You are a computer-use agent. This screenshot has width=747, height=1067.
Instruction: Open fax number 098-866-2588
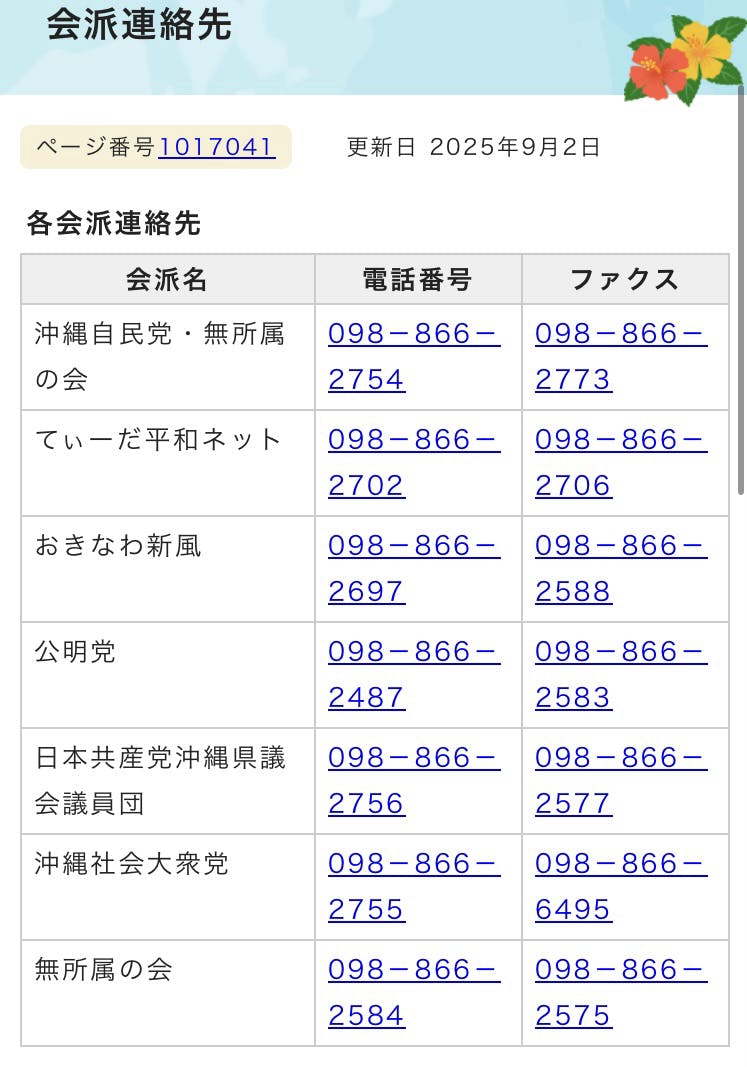click(x=620, y=546)
